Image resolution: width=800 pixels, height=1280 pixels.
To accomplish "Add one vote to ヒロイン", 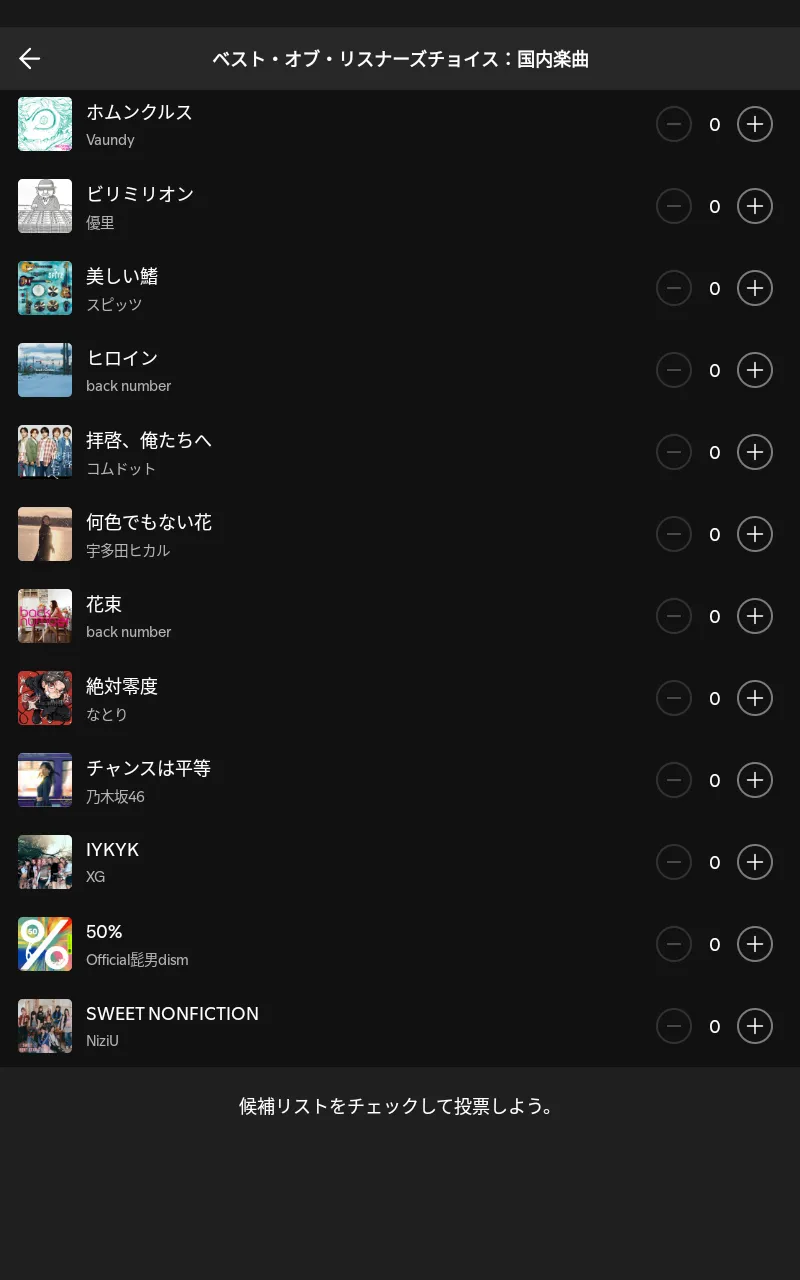I will click(x=755, y=370).
